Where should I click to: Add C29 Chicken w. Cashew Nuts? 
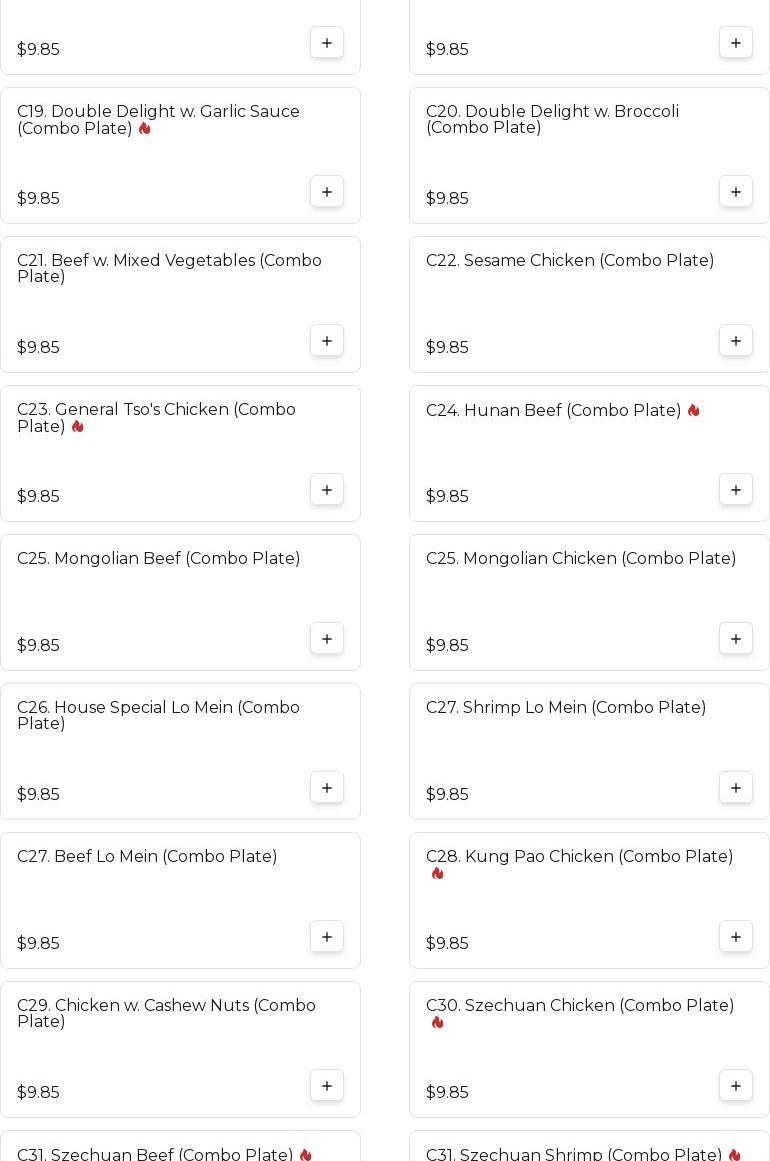pos(327,1086)
